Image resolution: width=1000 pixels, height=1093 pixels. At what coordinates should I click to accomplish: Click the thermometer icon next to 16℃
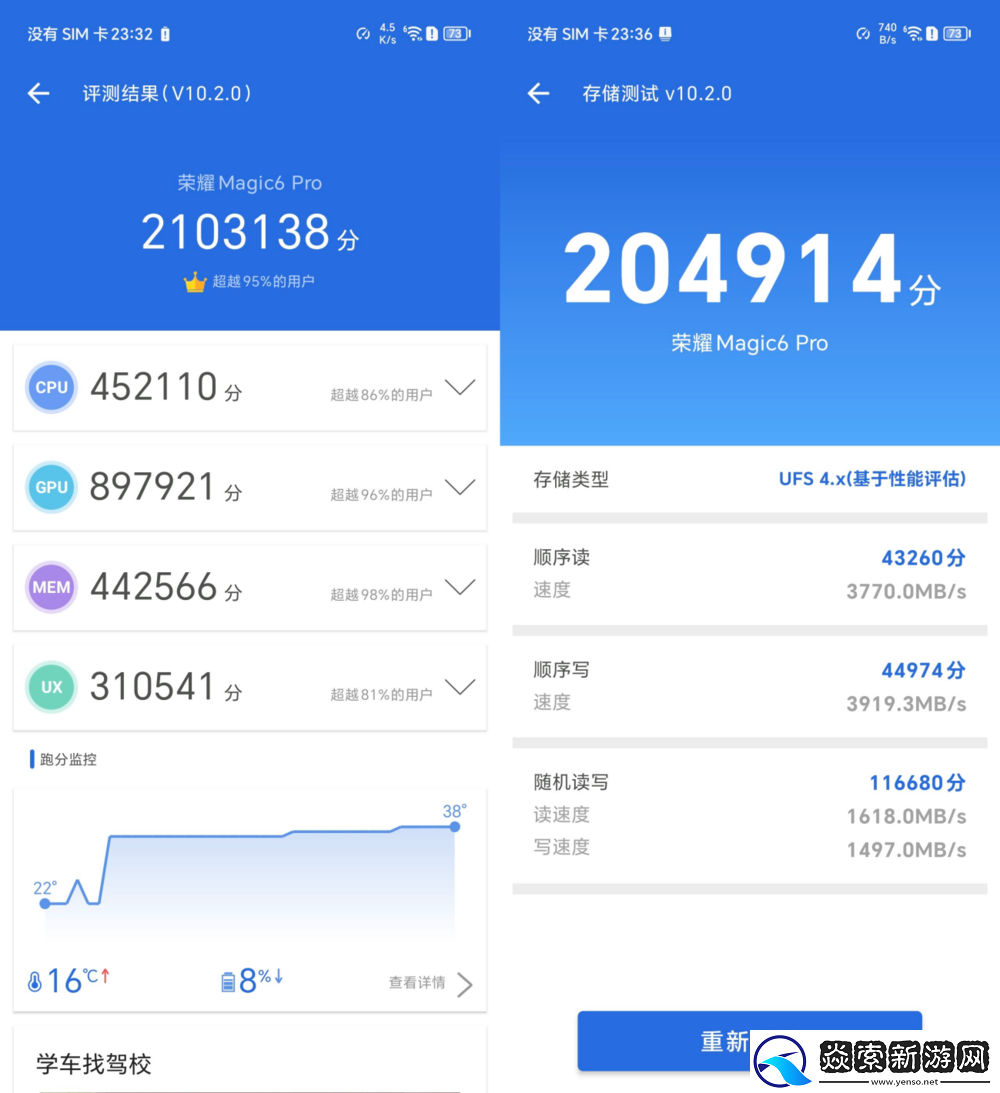pos(34,981)
